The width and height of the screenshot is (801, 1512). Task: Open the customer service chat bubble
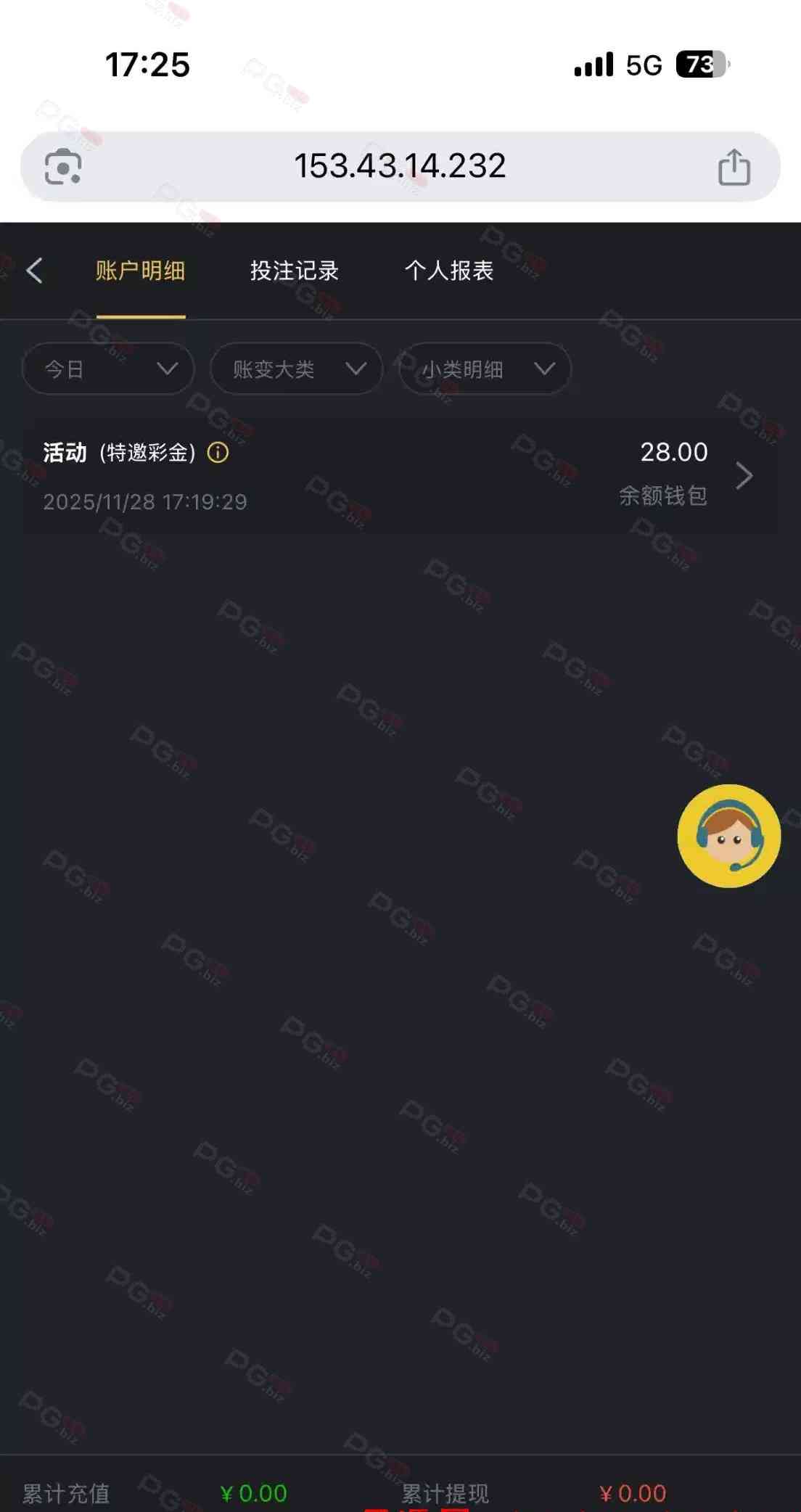(x=728, y=836)
